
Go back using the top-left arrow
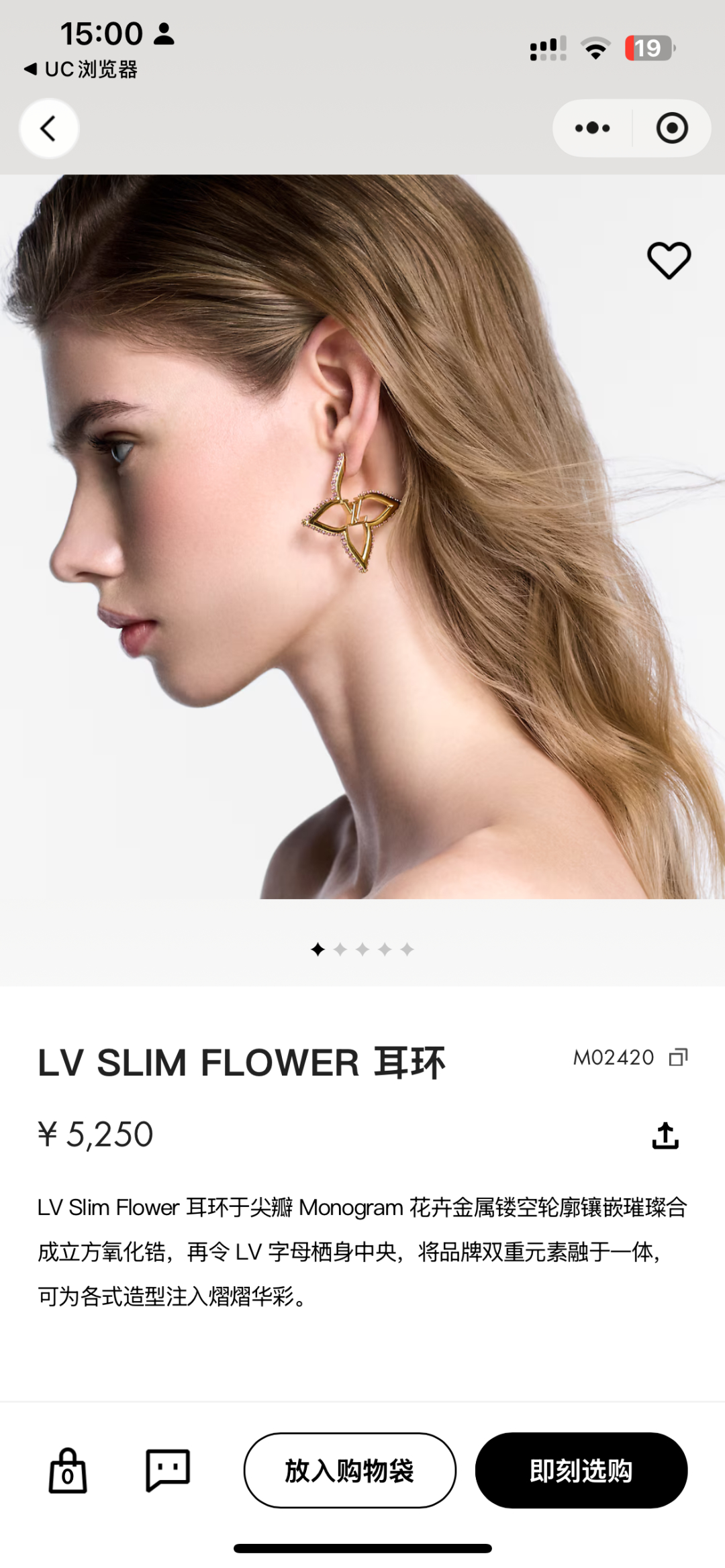tap(48, 128)
